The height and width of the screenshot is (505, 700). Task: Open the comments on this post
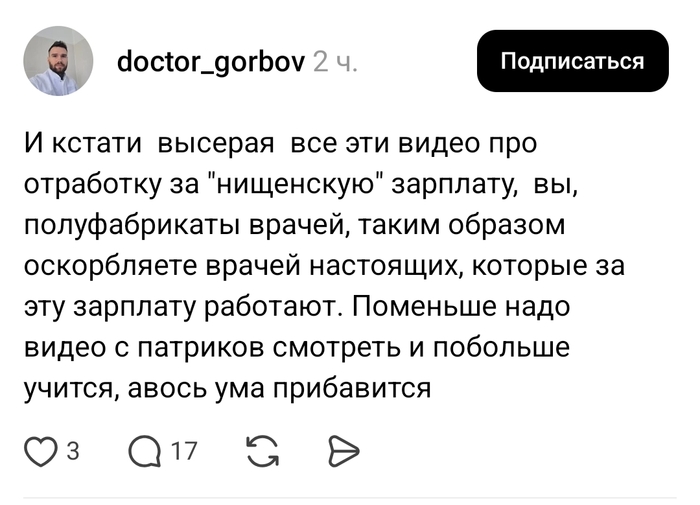(147, 453)
